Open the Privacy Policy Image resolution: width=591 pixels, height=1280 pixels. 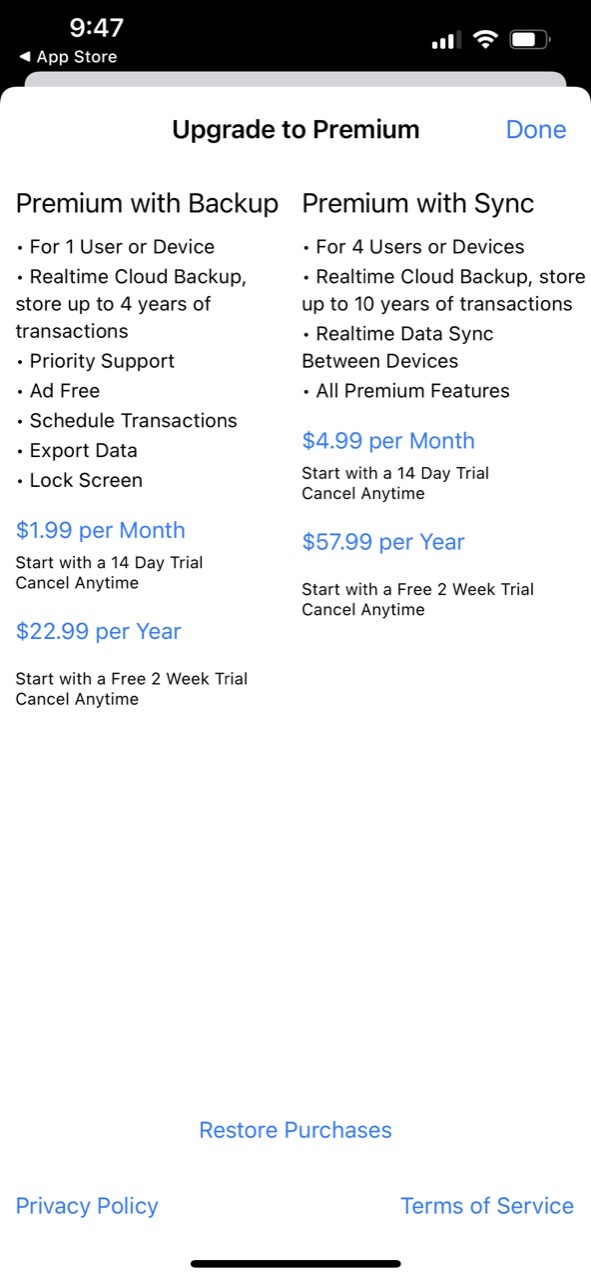tap(87, 1206)
